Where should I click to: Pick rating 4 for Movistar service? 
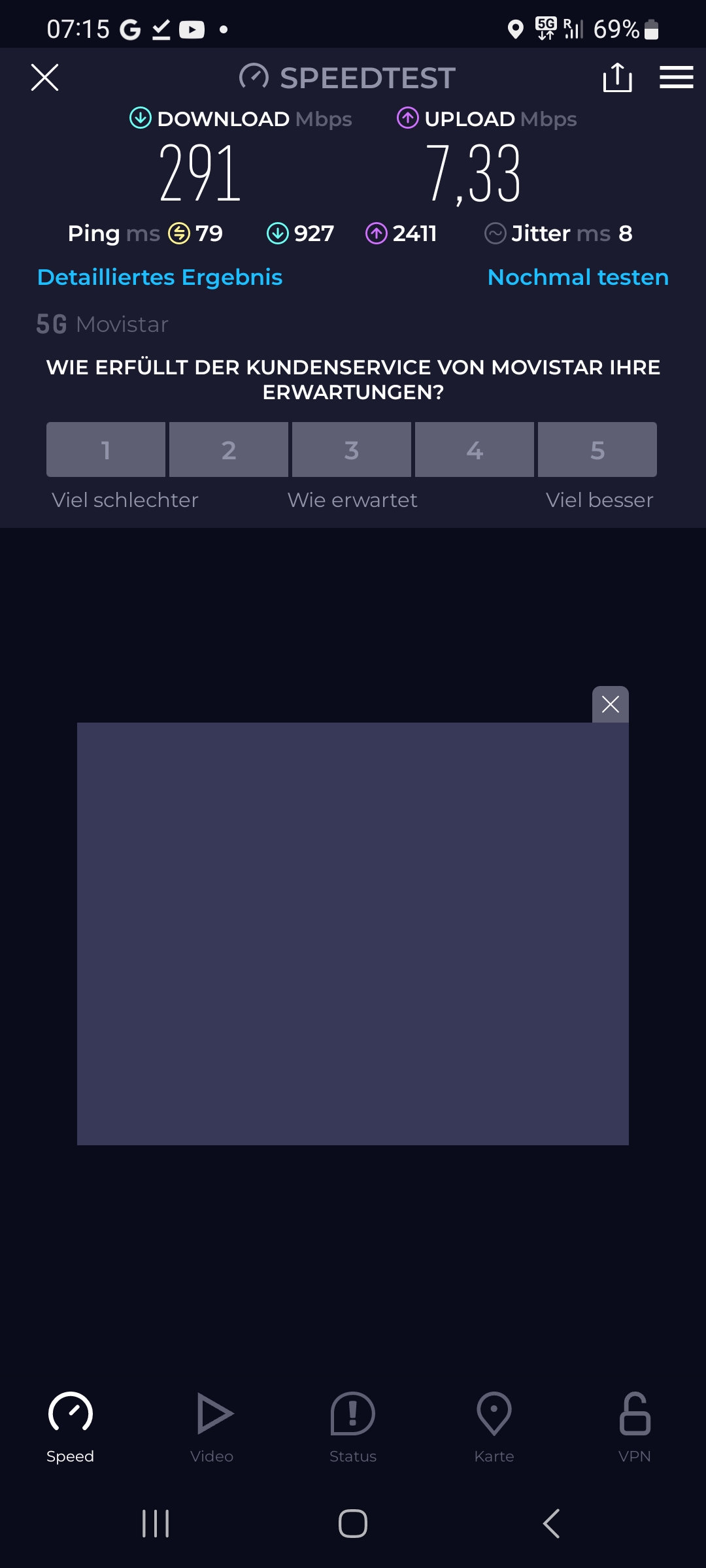pyautogui.click(x=475, y=449)
